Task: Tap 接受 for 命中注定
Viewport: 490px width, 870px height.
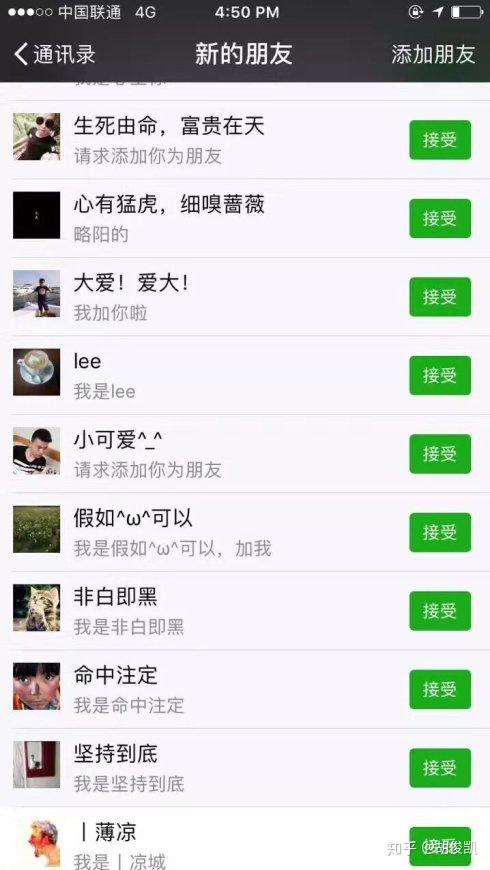Action: [440, 690]
